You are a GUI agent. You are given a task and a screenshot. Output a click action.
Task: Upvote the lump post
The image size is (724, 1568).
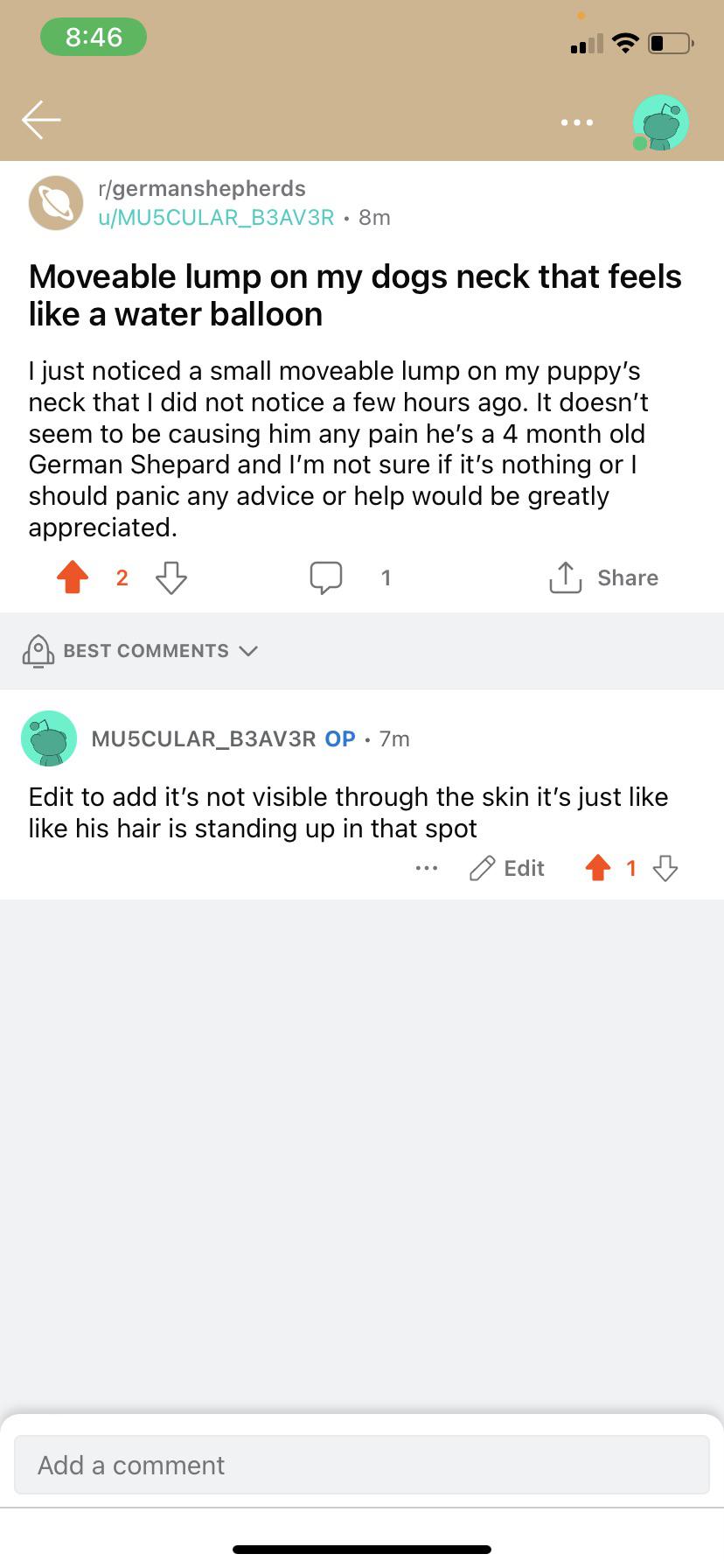tap(73, 577)
